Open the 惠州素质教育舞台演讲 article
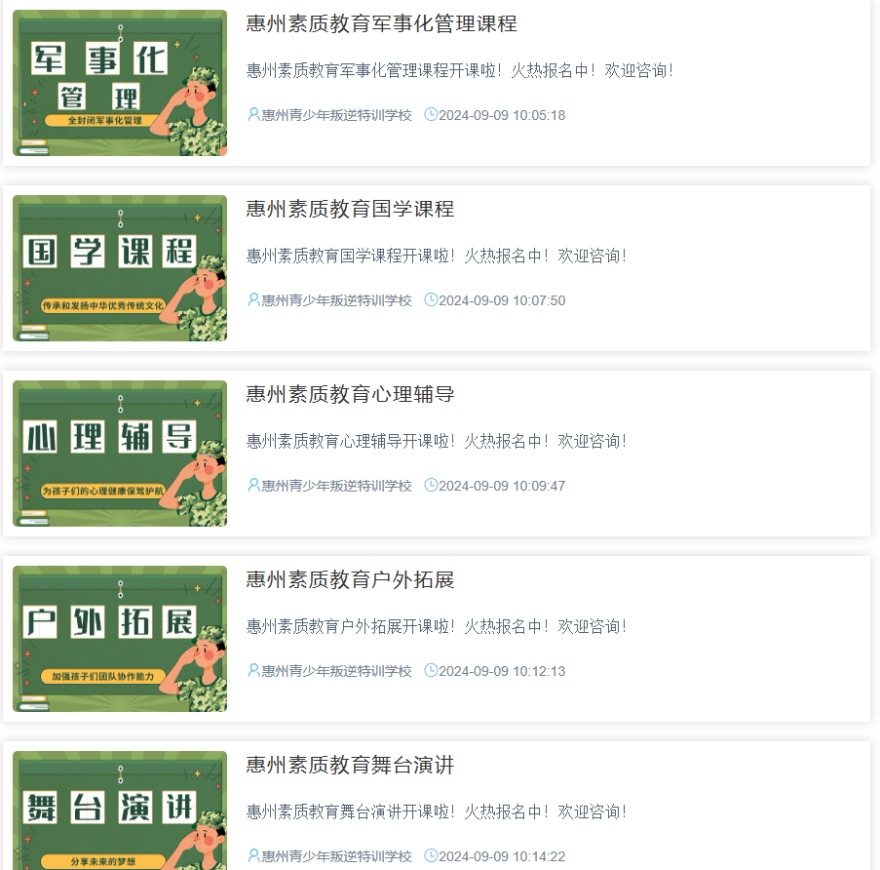Screen dimensions: 880x870 pos(350,765)
